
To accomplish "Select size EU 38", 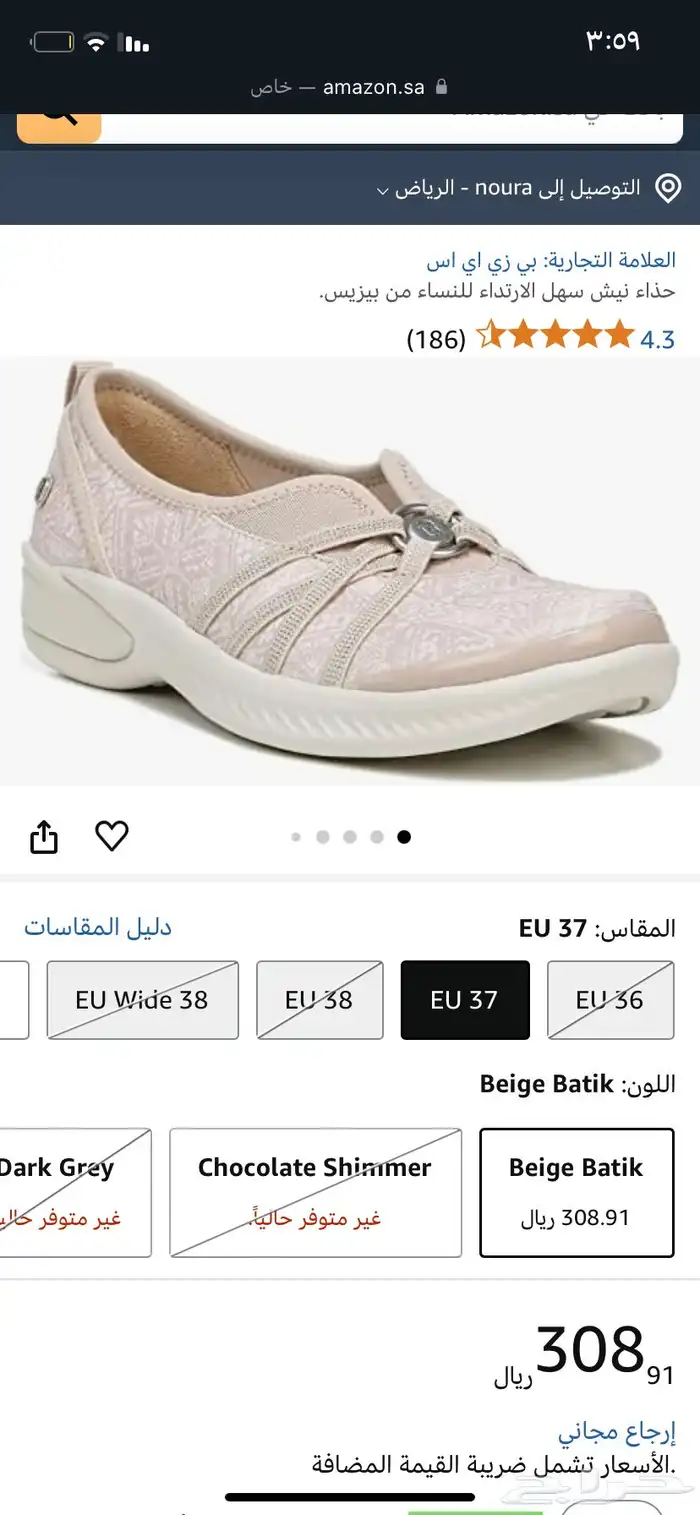I will (319, 1000).
